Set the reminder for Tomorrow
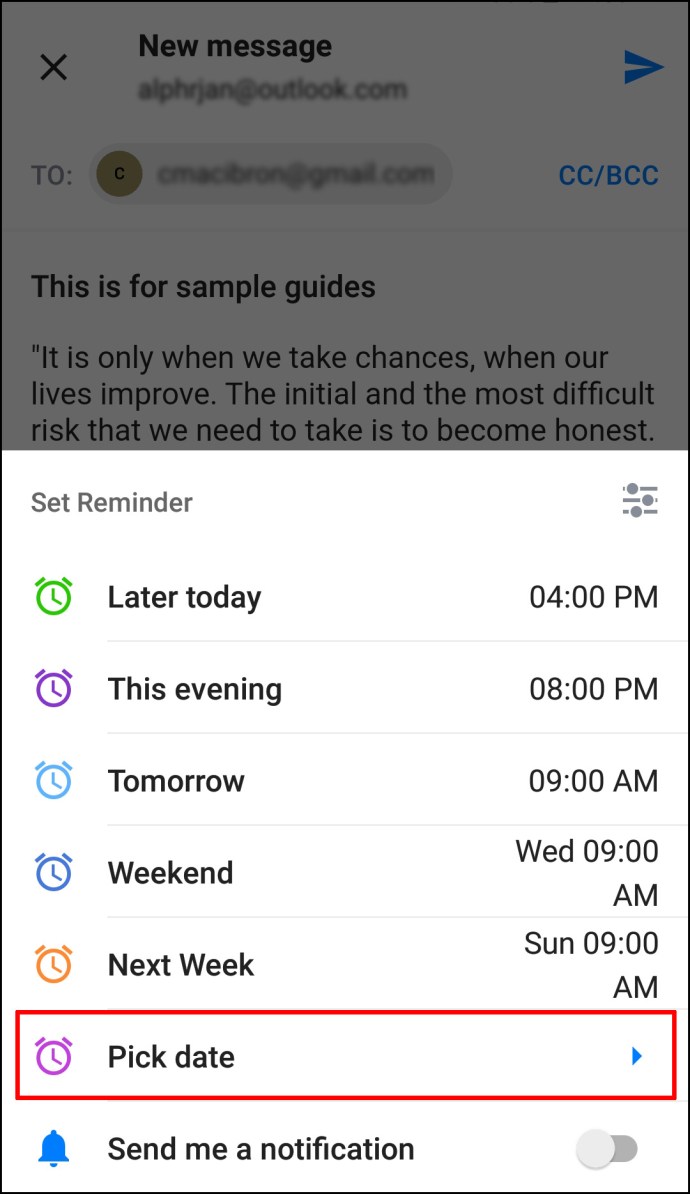The height and width of the screenshot is (1194, 690). pyautogui.click(x=345, y=781)
